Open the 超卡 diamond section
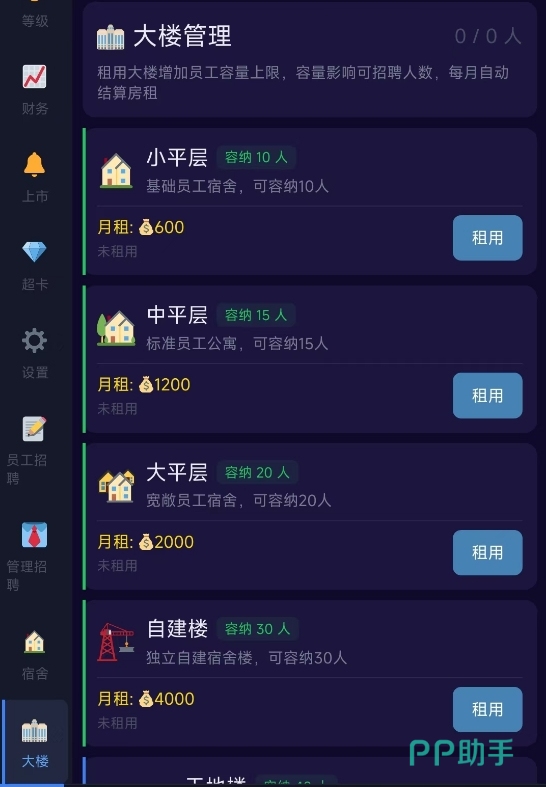 pyautogui.click(x=35, y=265)
